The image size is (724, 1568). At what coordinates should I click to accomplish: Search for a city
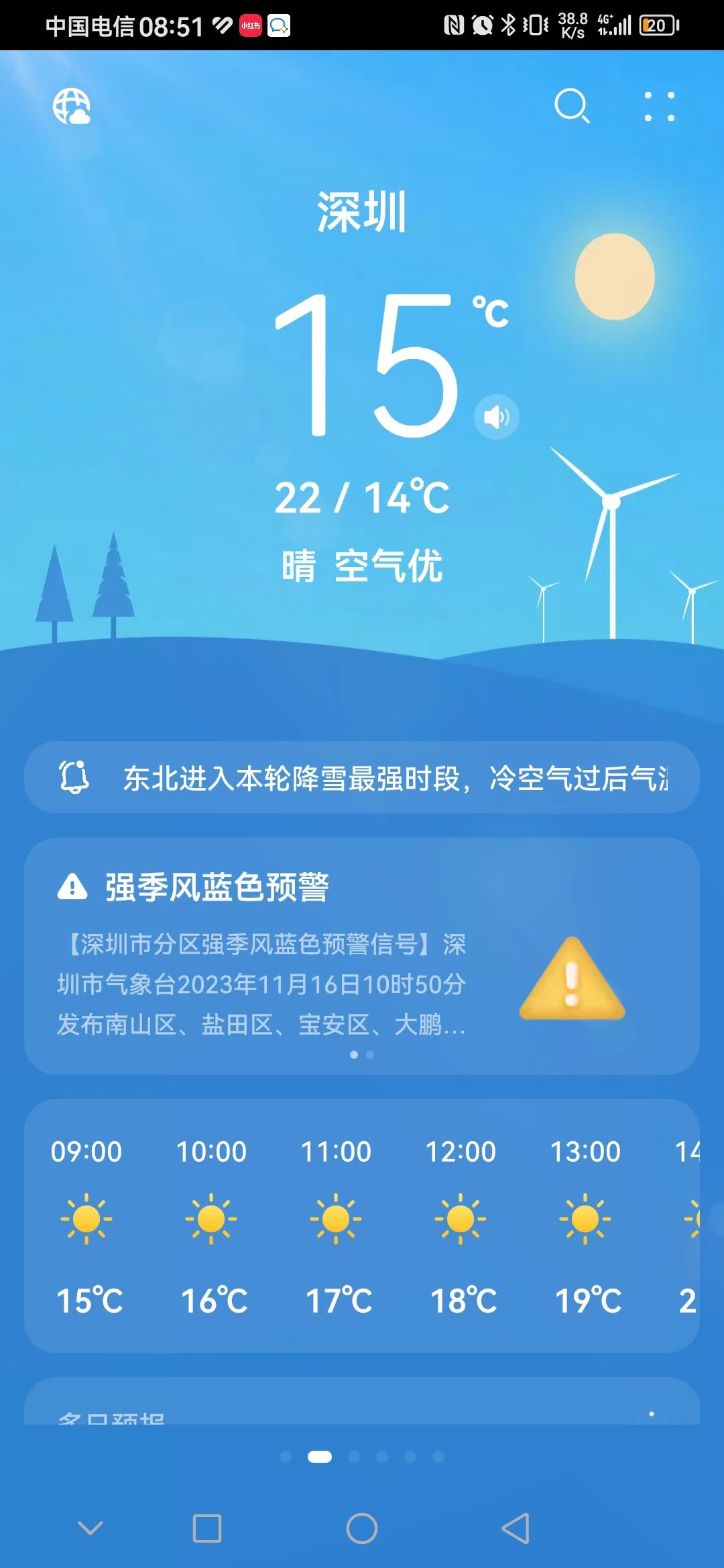(572, 107)
